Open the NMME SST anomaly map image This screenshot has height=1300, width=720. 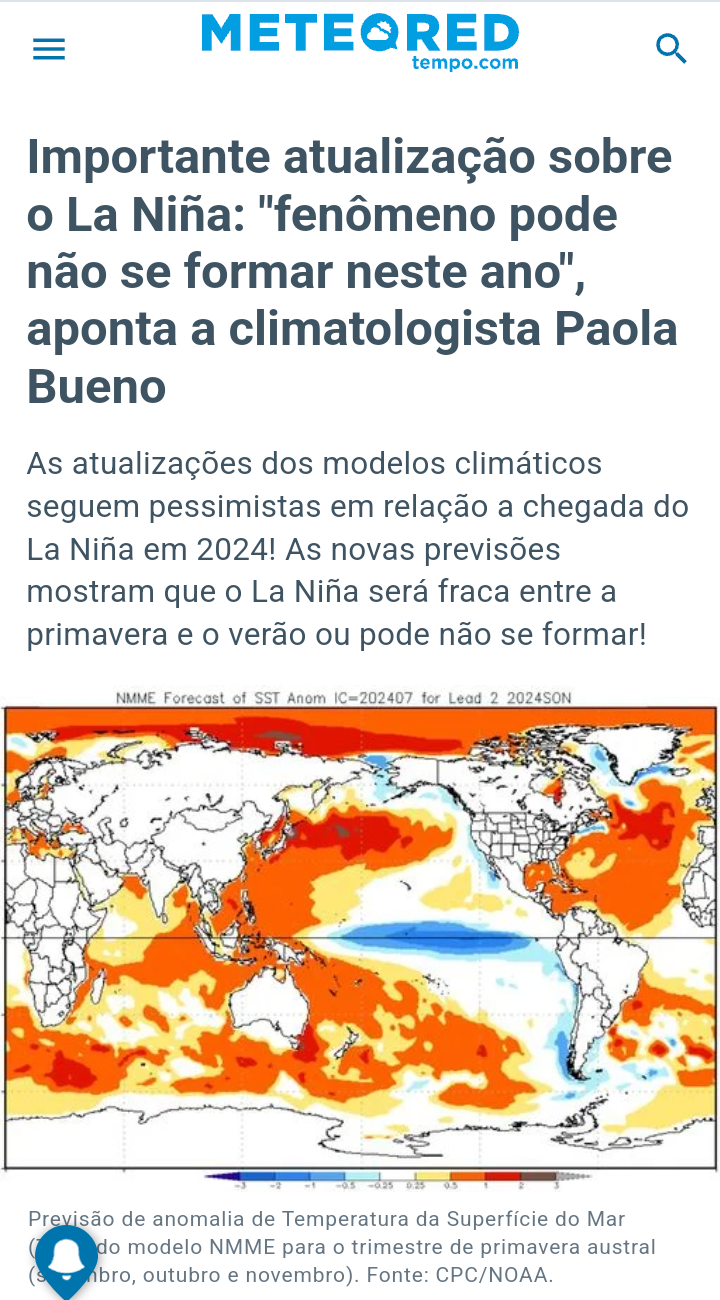tap(360, 936)
